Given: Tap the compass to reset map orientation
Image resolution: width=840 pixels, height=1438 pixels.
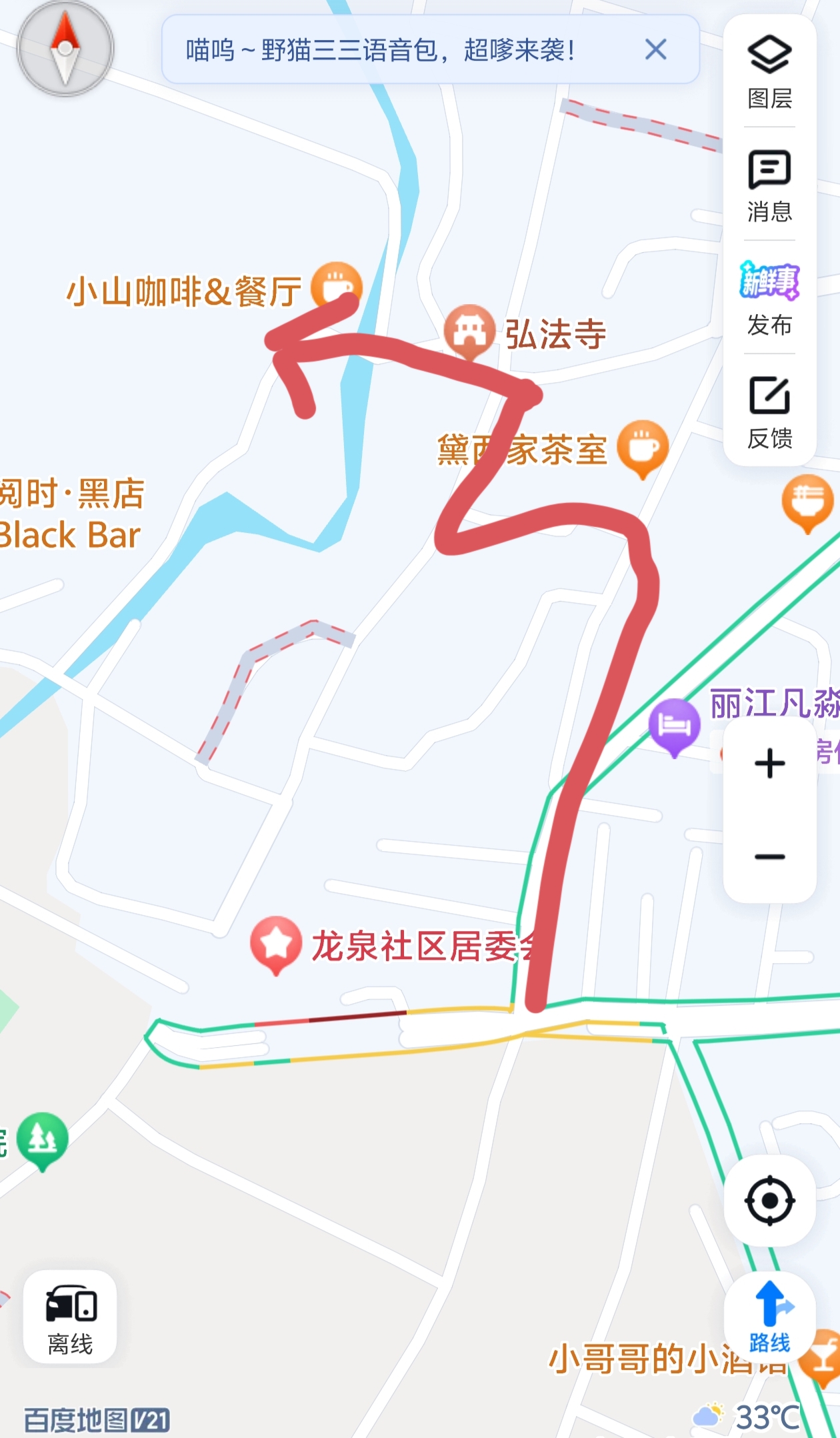Looking at the screenshot, I should coord(65,49).
